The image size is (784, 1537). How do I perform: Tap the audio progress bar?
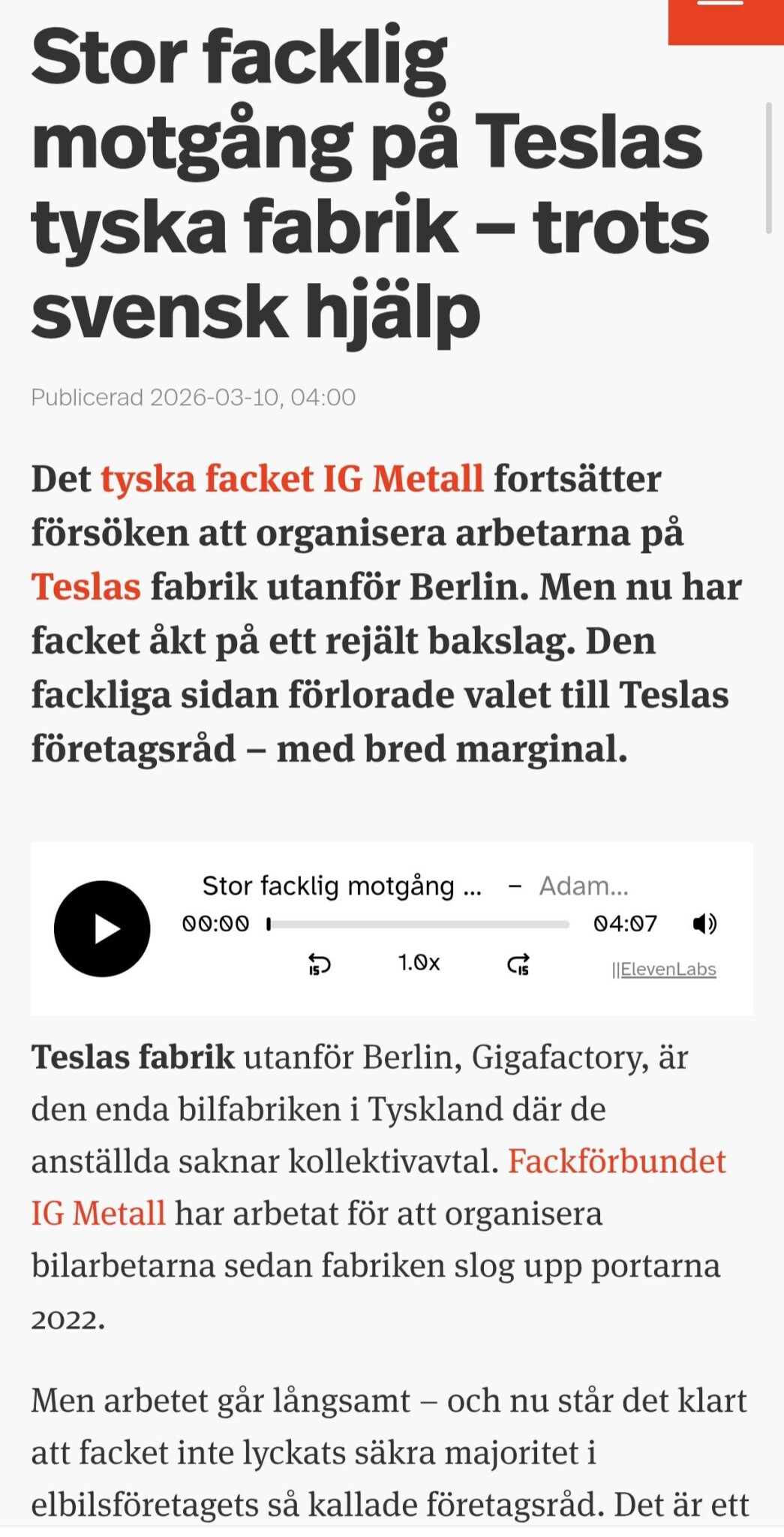pos(419,924)
